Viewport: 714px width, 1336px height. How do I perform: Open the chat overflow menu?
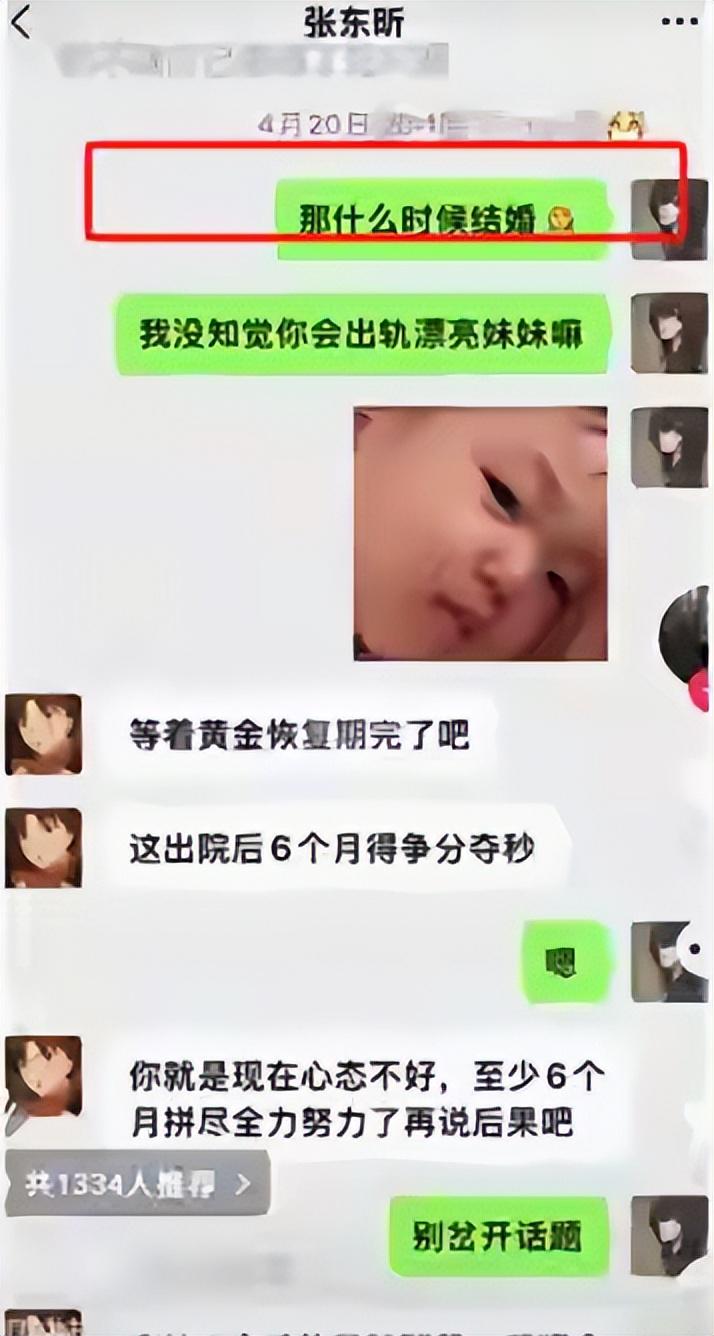click(682, 21)
